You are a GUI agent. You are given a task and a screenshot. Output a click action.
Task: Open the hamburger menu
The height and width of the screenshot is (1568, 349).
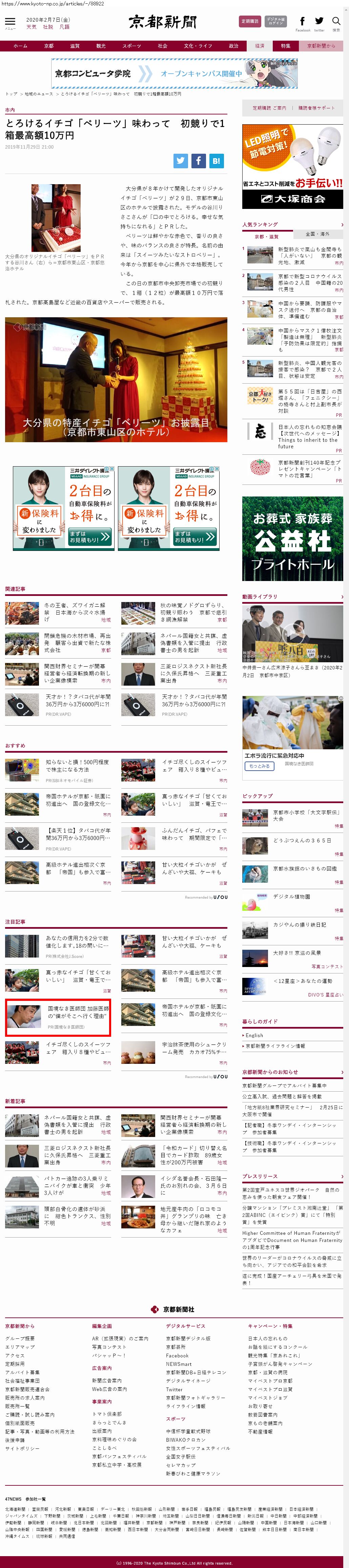click(x=10, y=22)
